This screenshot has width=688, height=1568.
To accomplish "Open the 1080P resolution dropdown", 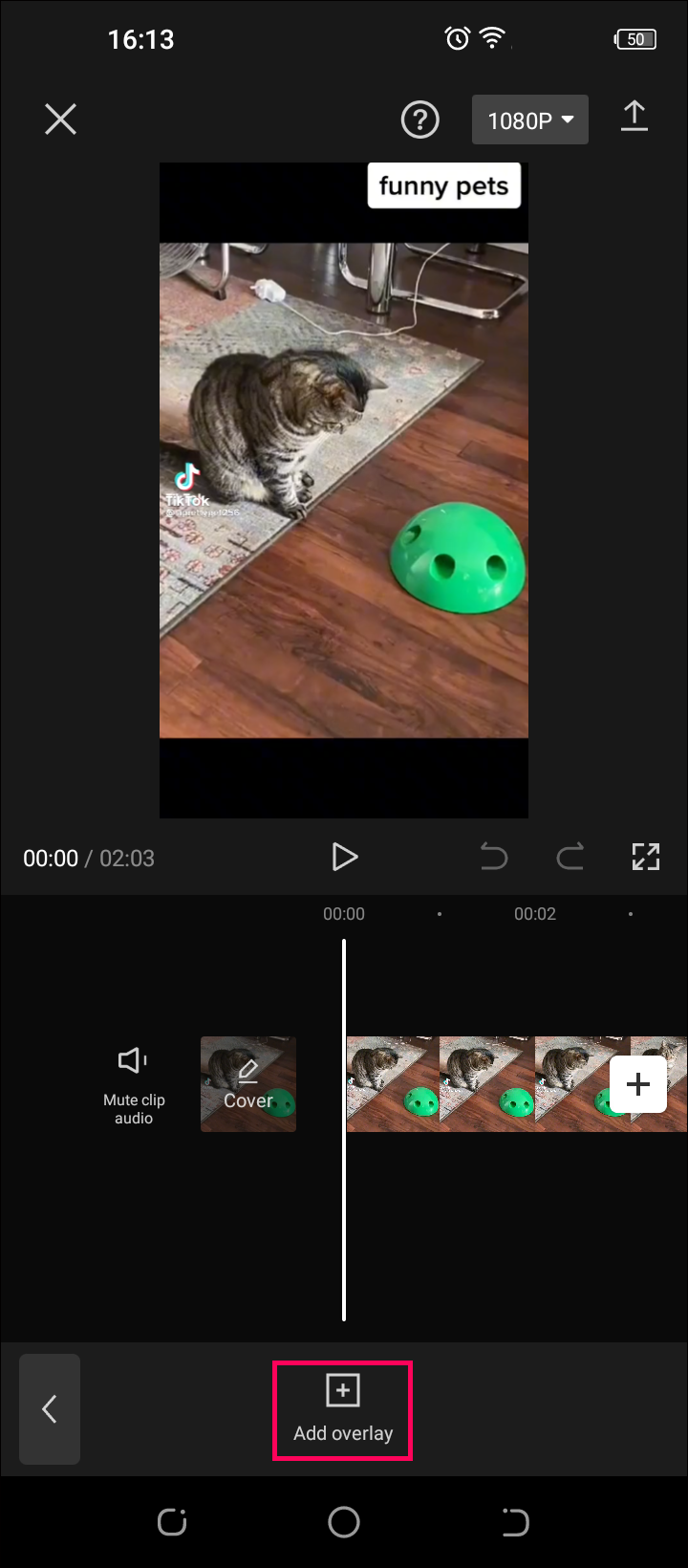I will coord(529,120).
